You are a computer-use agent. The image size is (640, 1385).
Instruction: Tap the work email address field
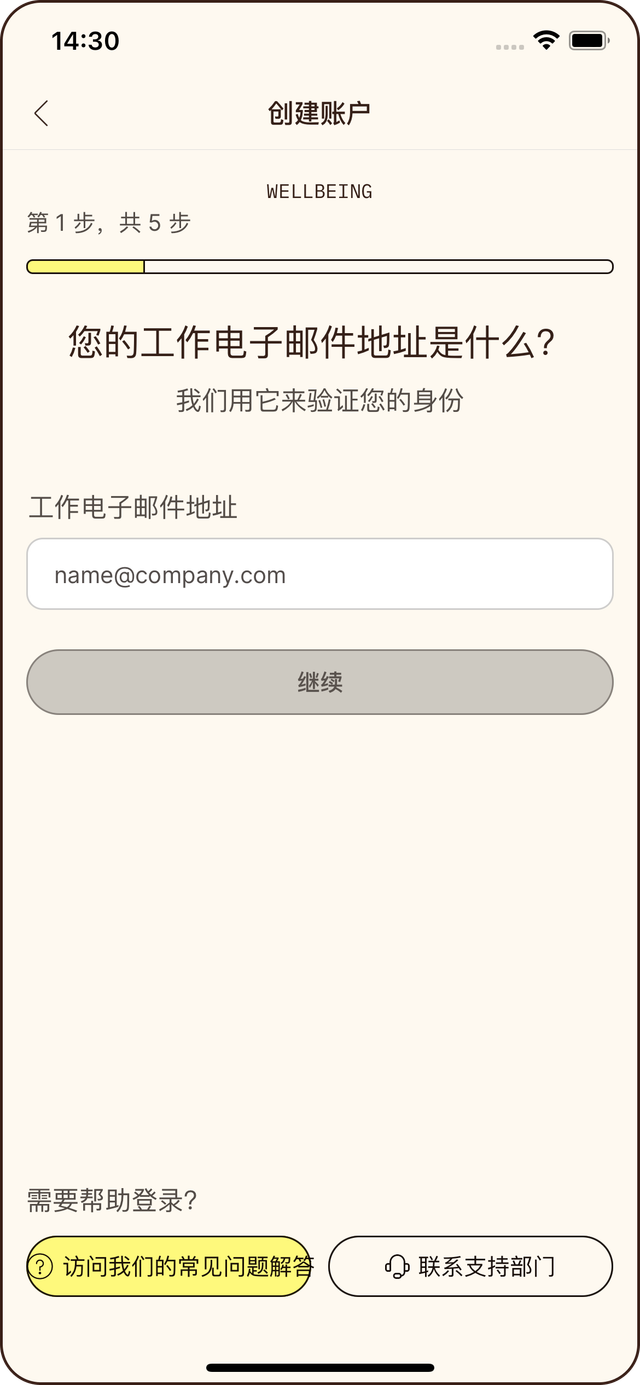point(319,574)
